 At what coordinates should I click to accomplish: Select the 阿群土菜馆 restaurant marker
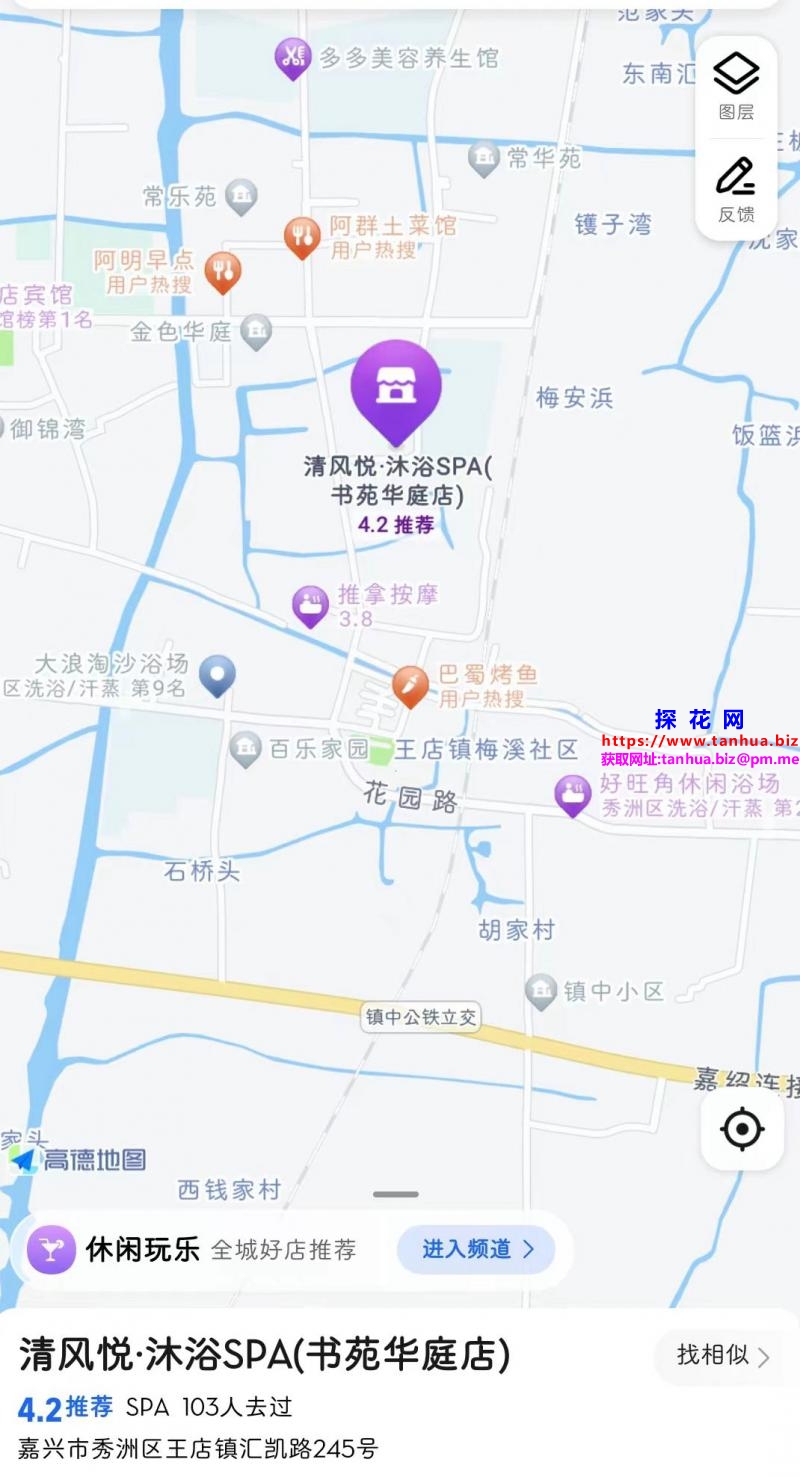[302, 237]
